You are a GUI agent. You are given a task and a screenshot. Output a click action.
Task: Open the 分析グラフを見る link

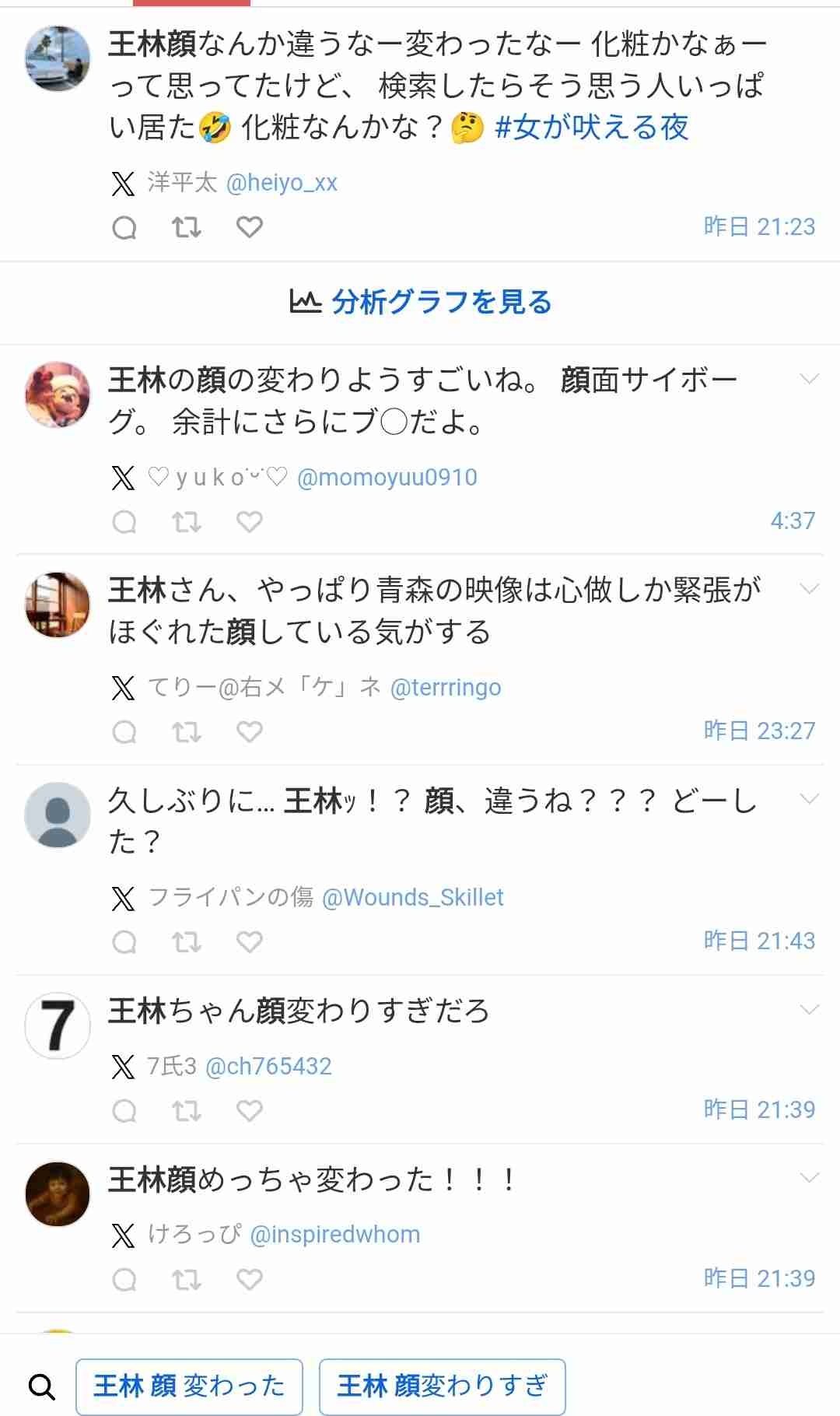pyautogui.click(x=420, y=302)
